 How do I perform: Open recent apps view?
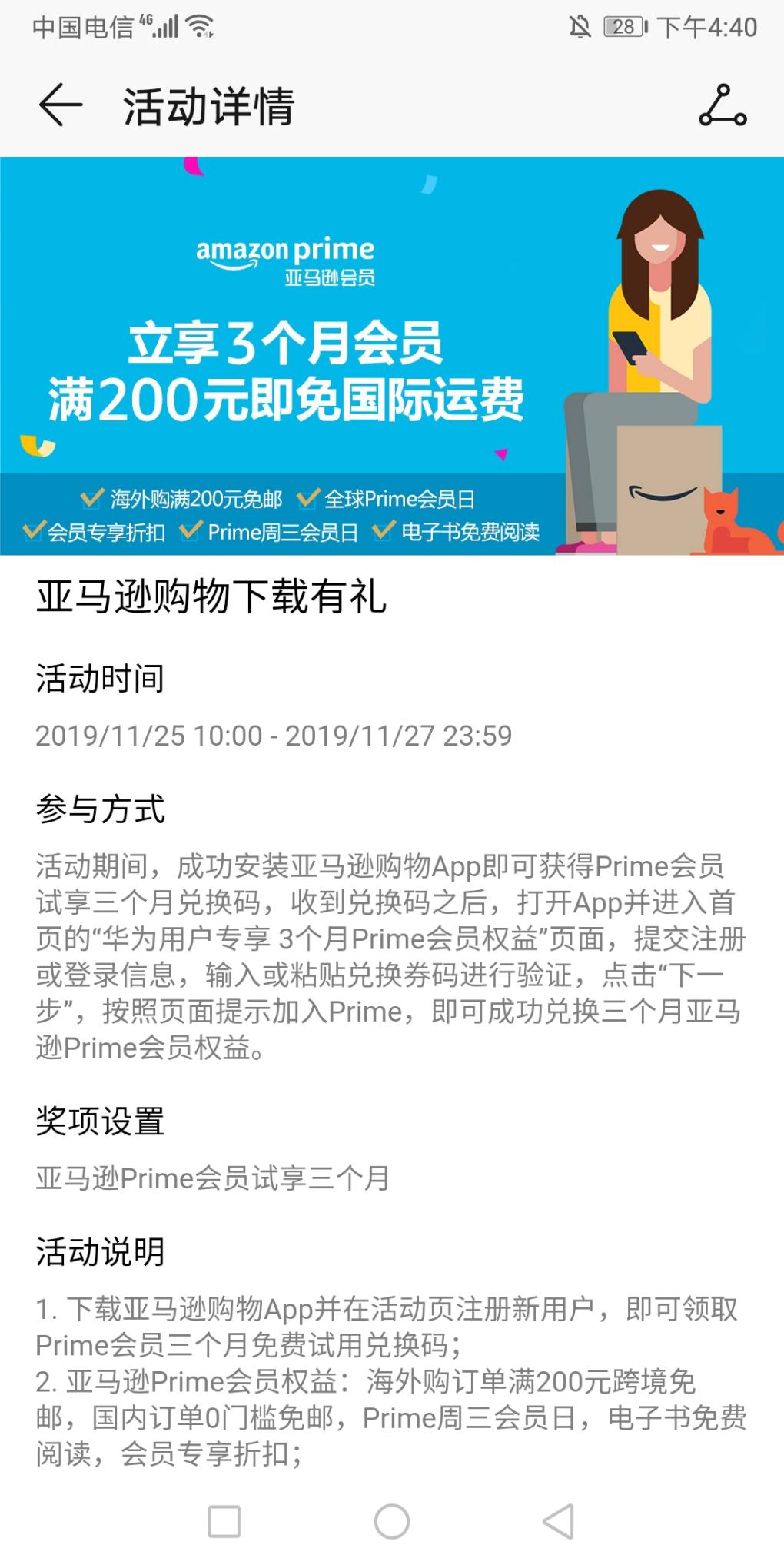pos(224,1521)
